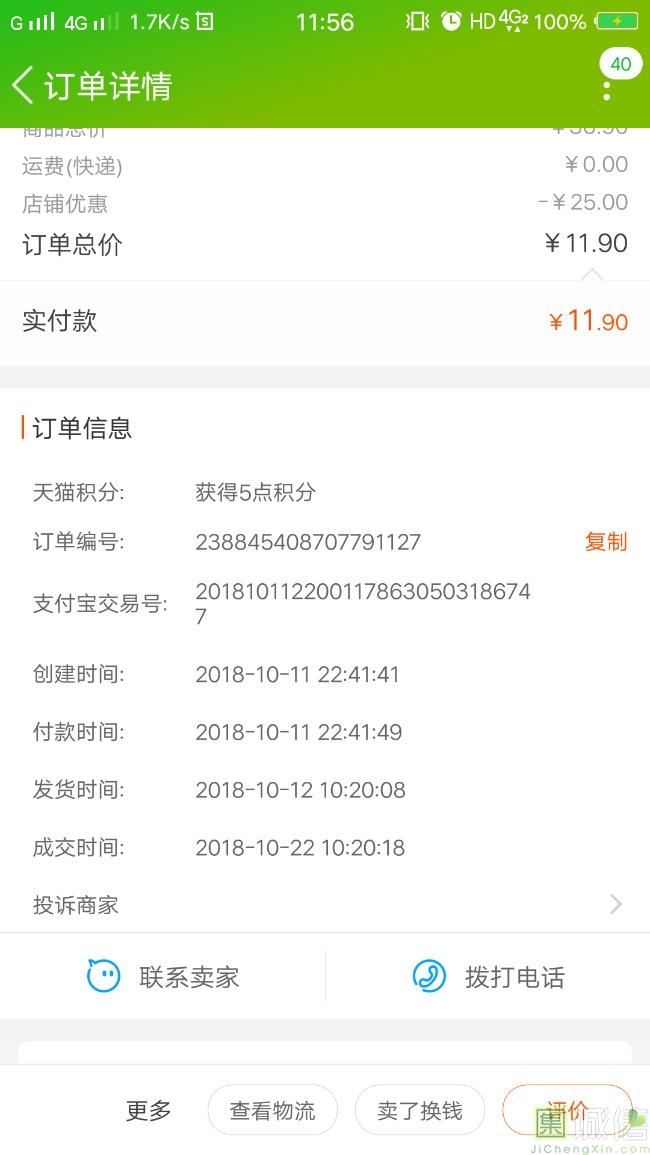
Task: Rate the order with 评价
Action: tap(567, 1110)
